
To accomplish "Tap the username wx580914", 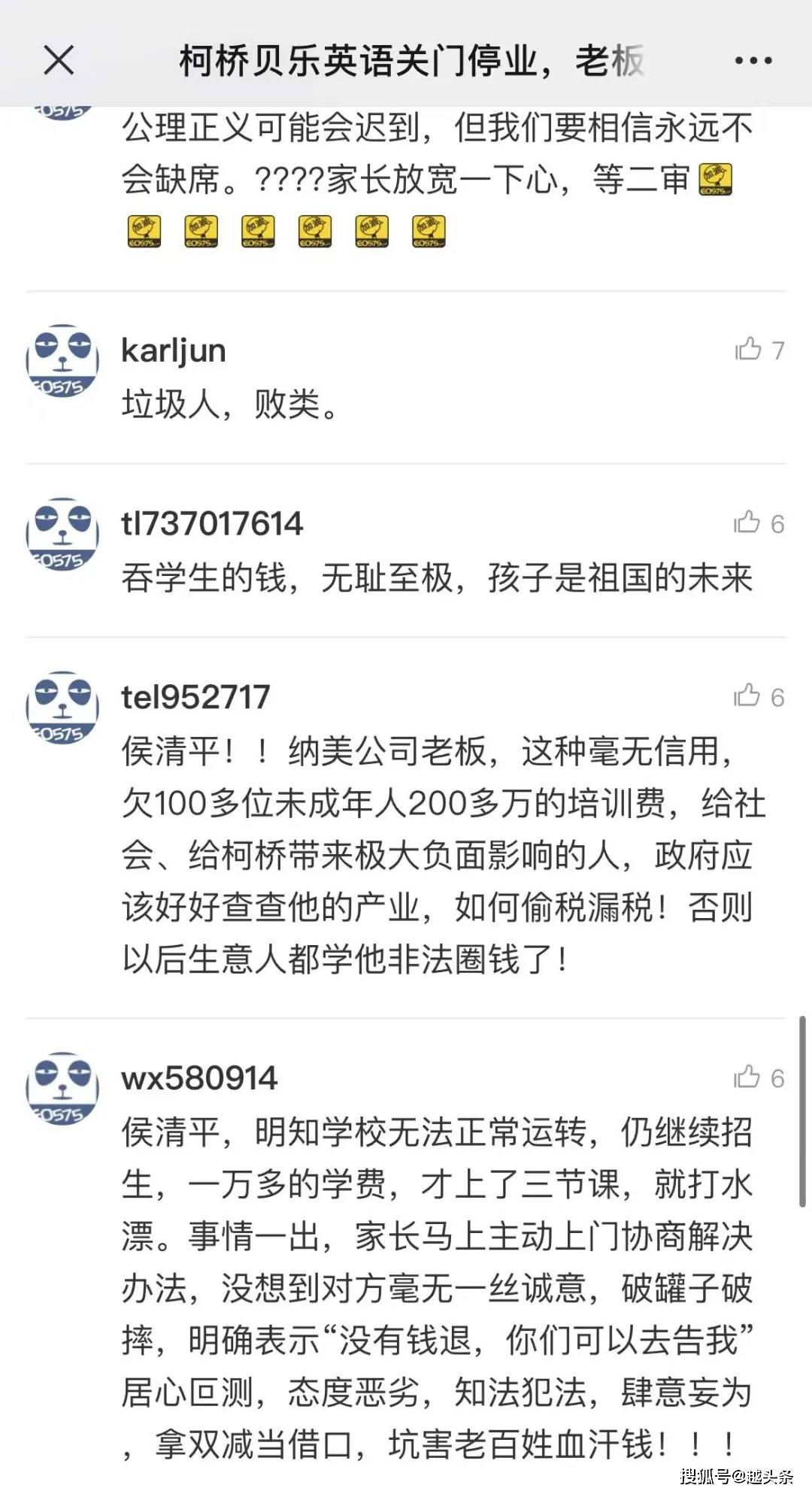I will pyautogui.click(x=199, y=1078).
